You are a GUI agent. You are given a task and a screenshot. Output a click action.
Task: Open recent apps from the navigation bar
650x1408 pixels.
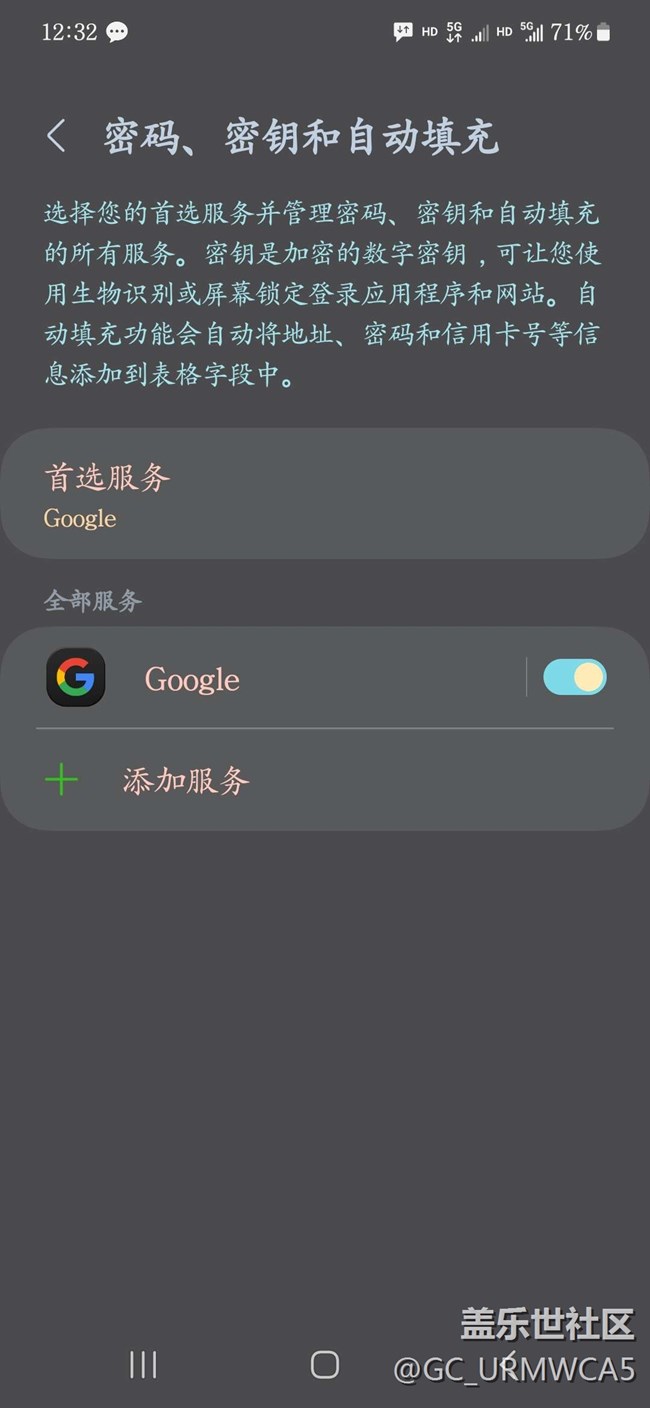point(143,1364)
